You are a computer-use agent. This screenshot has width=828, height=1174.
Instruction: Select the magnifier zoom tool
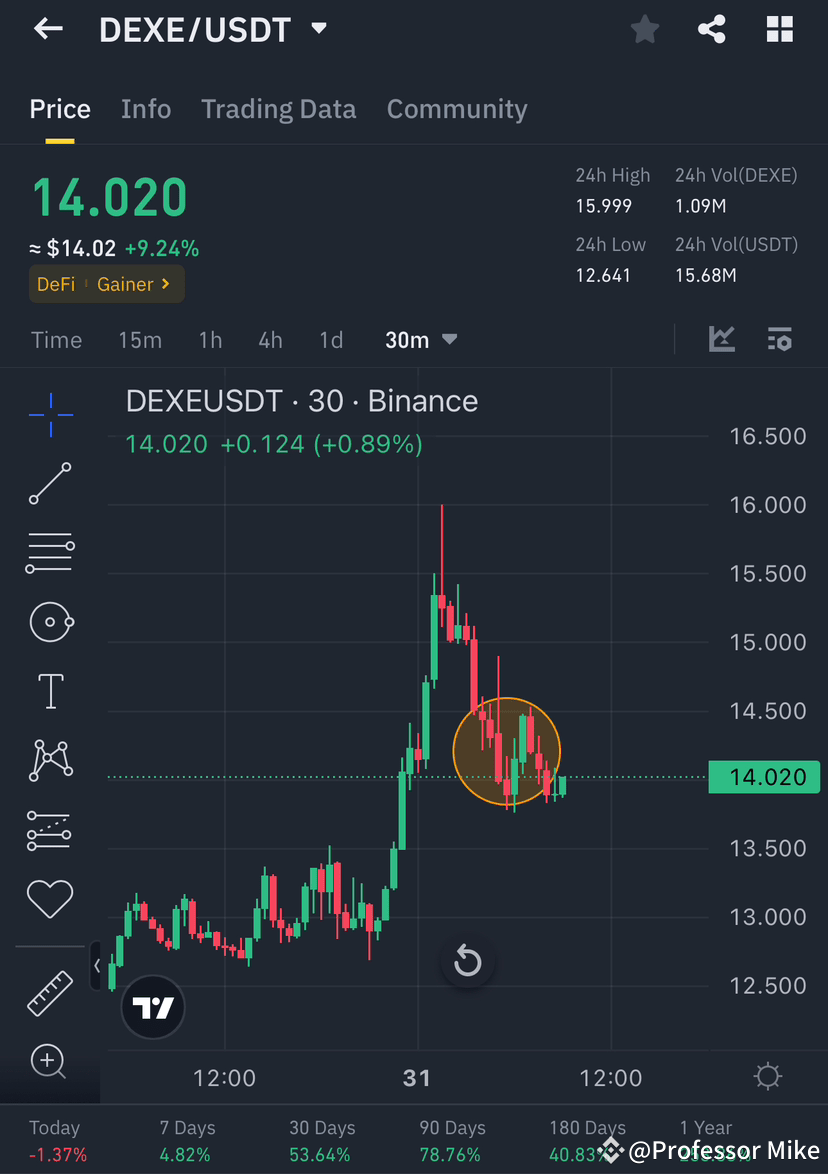point(50,1061)
